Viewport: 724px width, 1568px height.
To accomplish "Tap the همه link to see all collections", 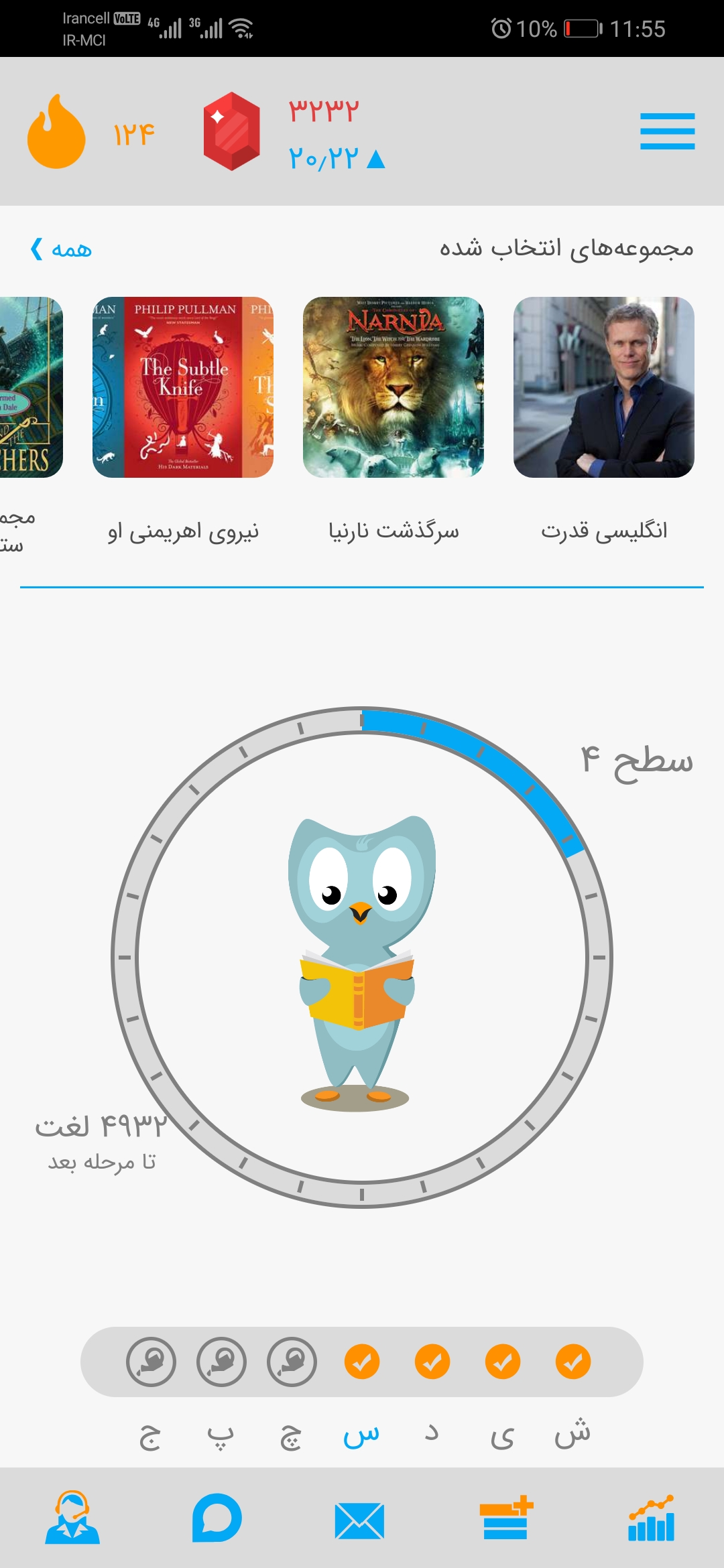I will (x=61, y=249).
